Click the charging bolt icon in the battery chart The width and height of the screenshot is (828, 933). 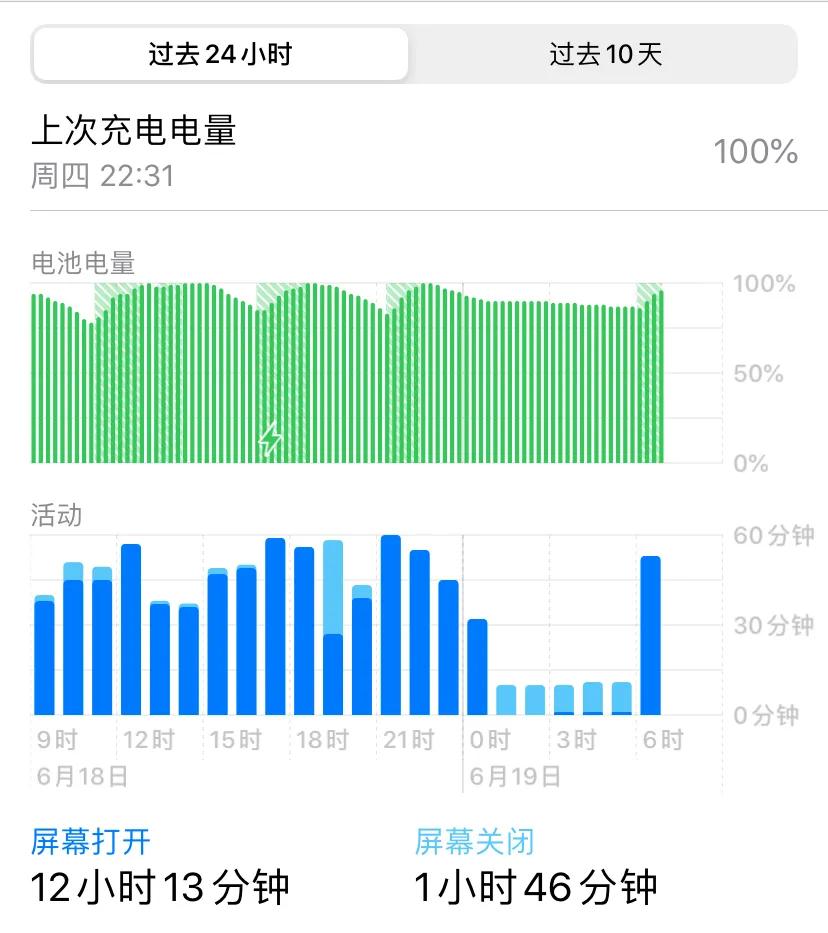[x=270, y=437]
